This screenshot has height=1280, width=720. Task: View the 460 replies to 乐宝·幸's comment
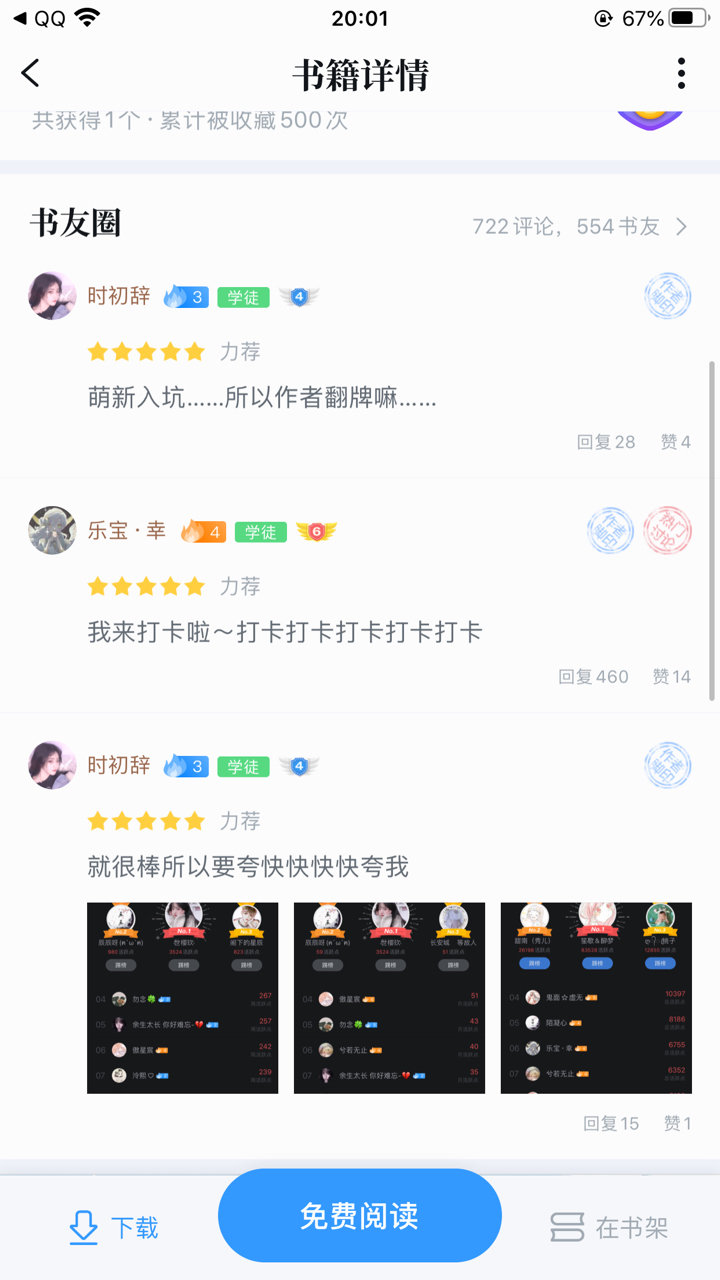pyautogui.click(x=594, y=677)
